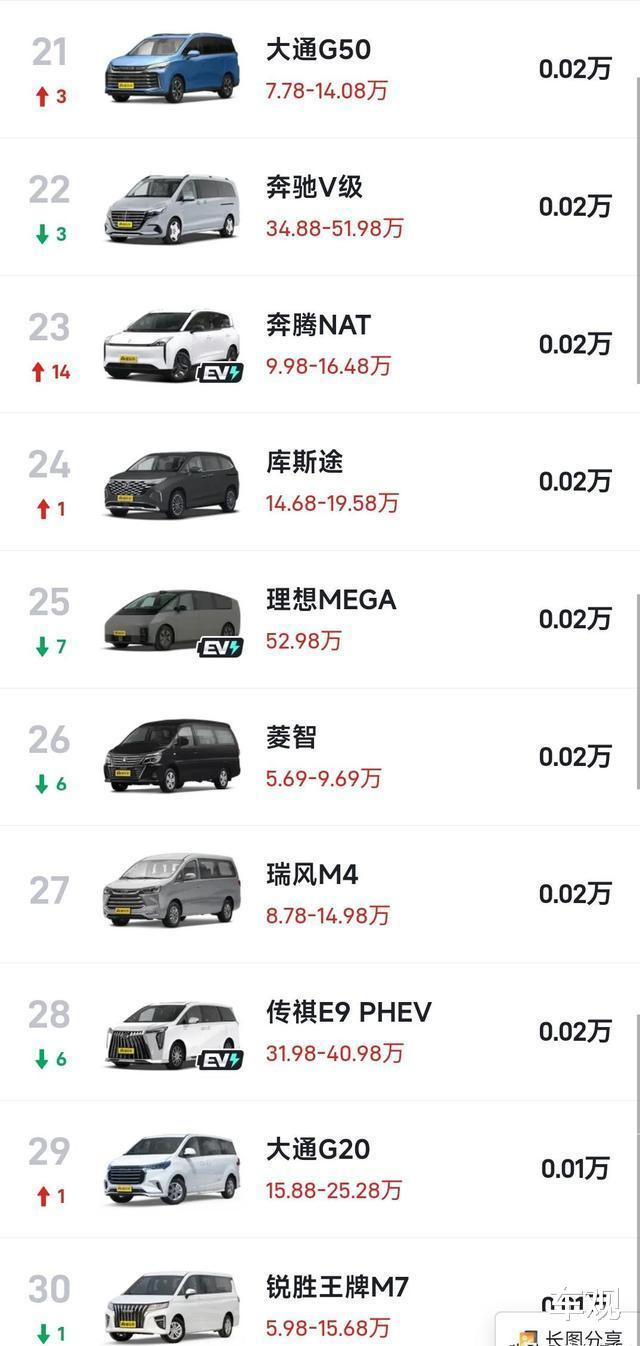Share via the 长图分享 button
The image size is (640, 1346).
click(x=570, y=1335)
